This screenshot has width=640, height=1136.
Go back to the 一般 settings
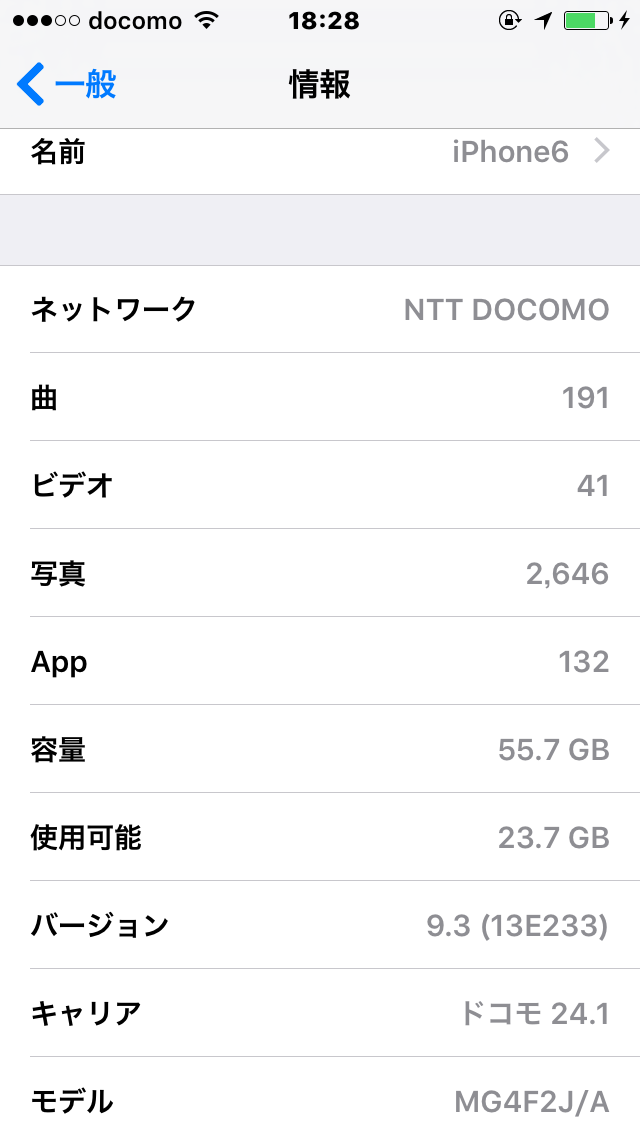coord(67,84)
